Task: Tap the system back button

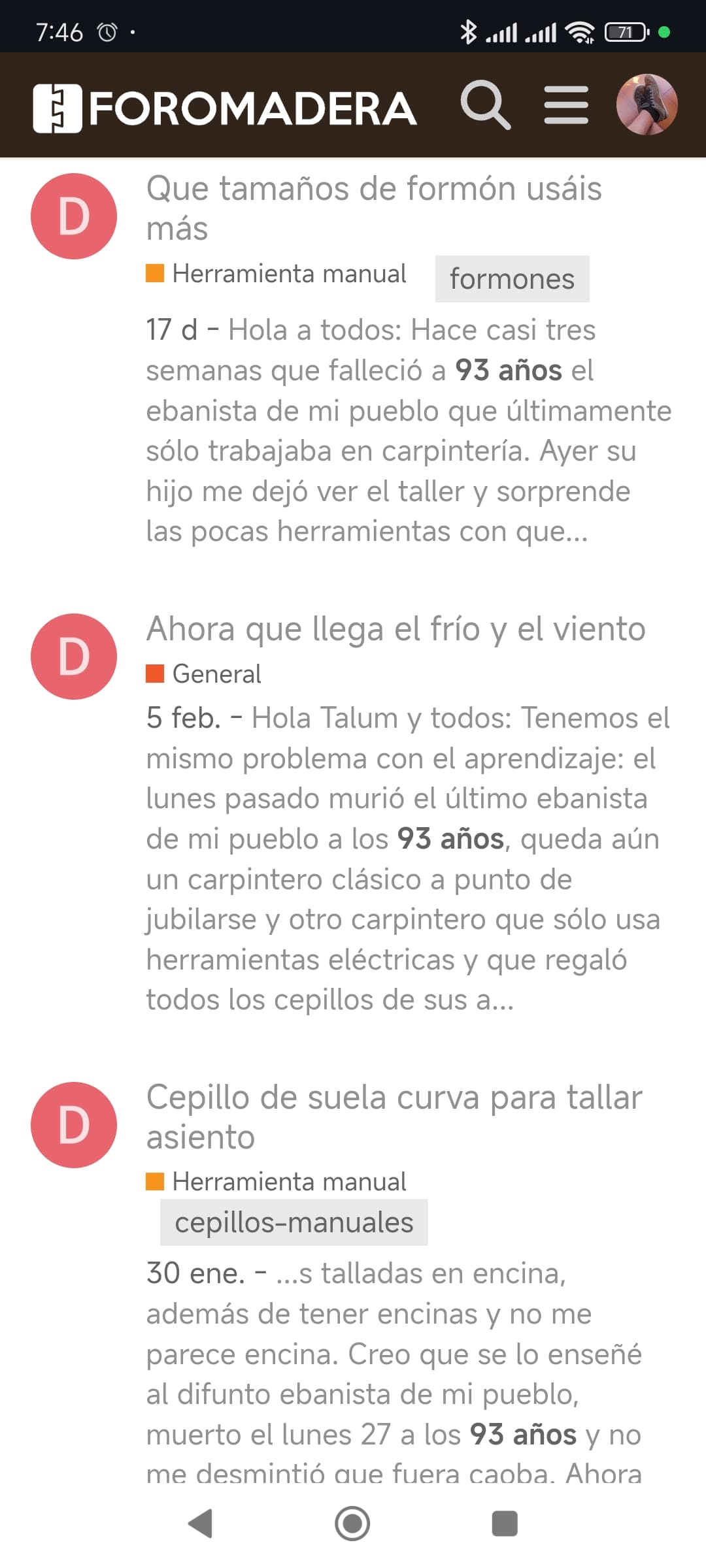Action: [200, 1524]
